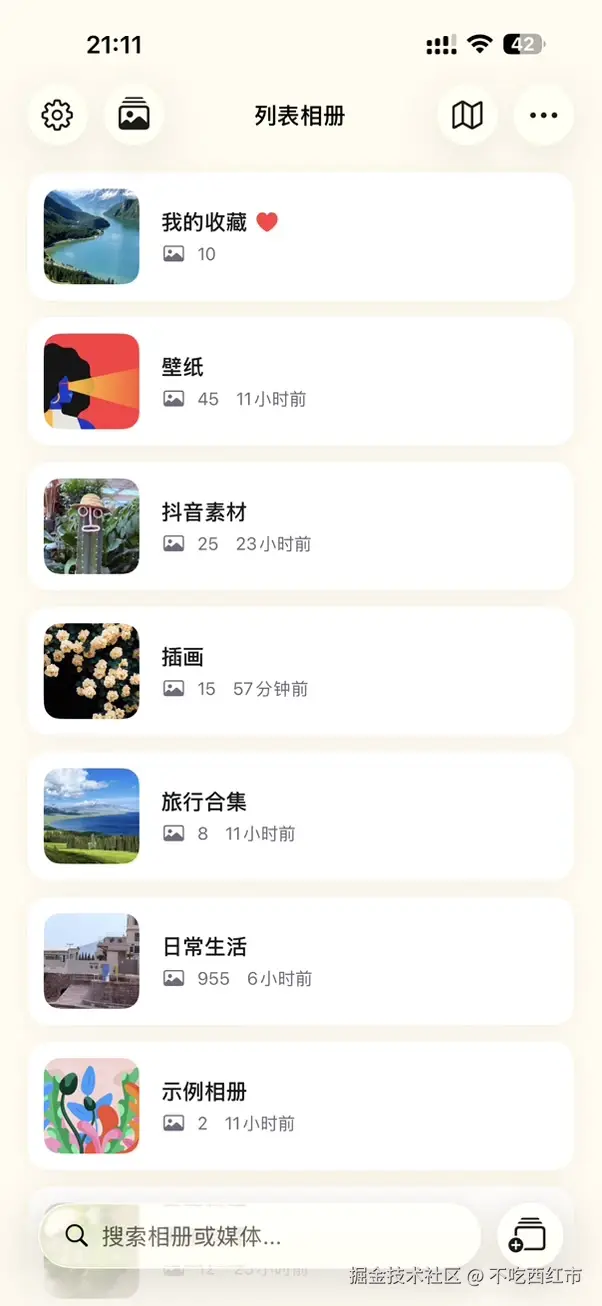Open the settings gear icon
This screenshot has width=602, height=1306.
click(x=57, y=115)
